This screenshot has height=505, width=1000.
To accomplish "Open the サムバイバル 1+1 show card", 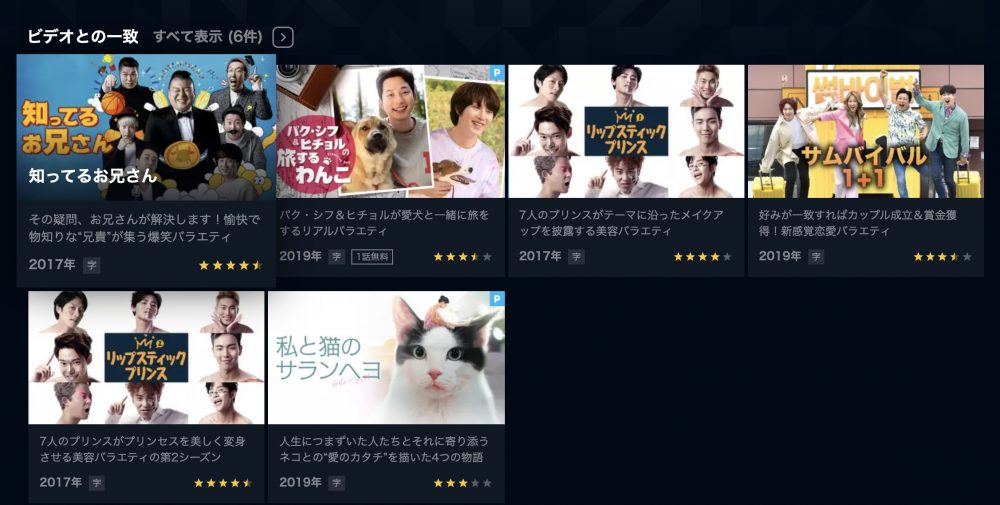I will [866, 132].
